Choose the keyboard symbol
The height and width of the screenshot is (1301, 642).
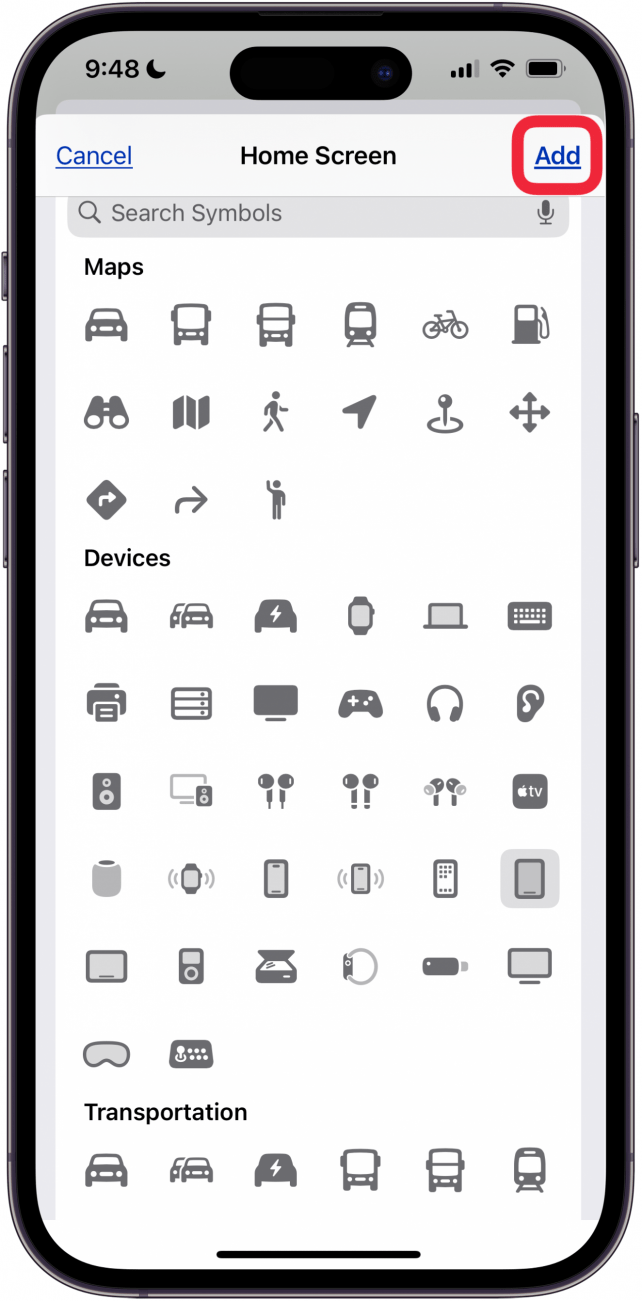pos(530,616)
